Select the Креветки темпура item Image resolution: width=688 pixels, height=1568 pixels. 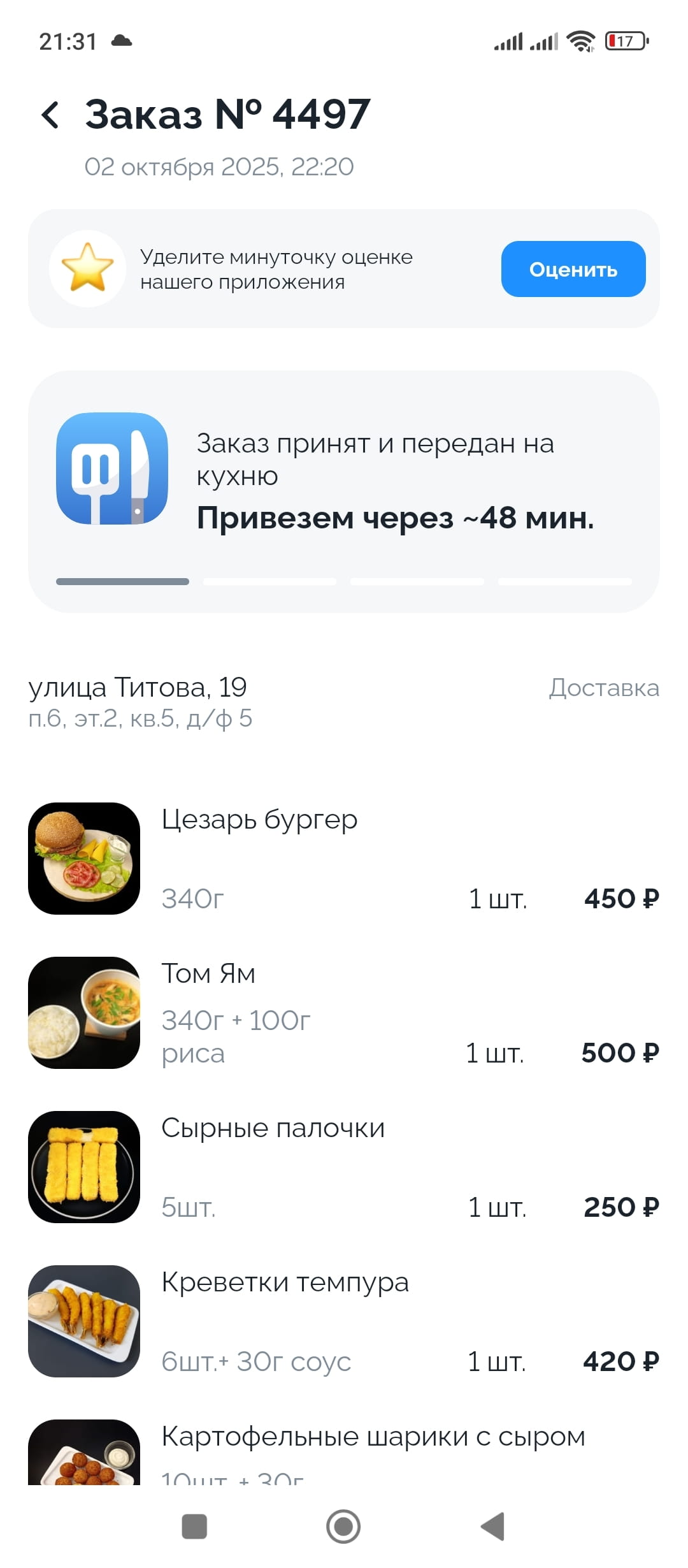tap(285, 1283)
